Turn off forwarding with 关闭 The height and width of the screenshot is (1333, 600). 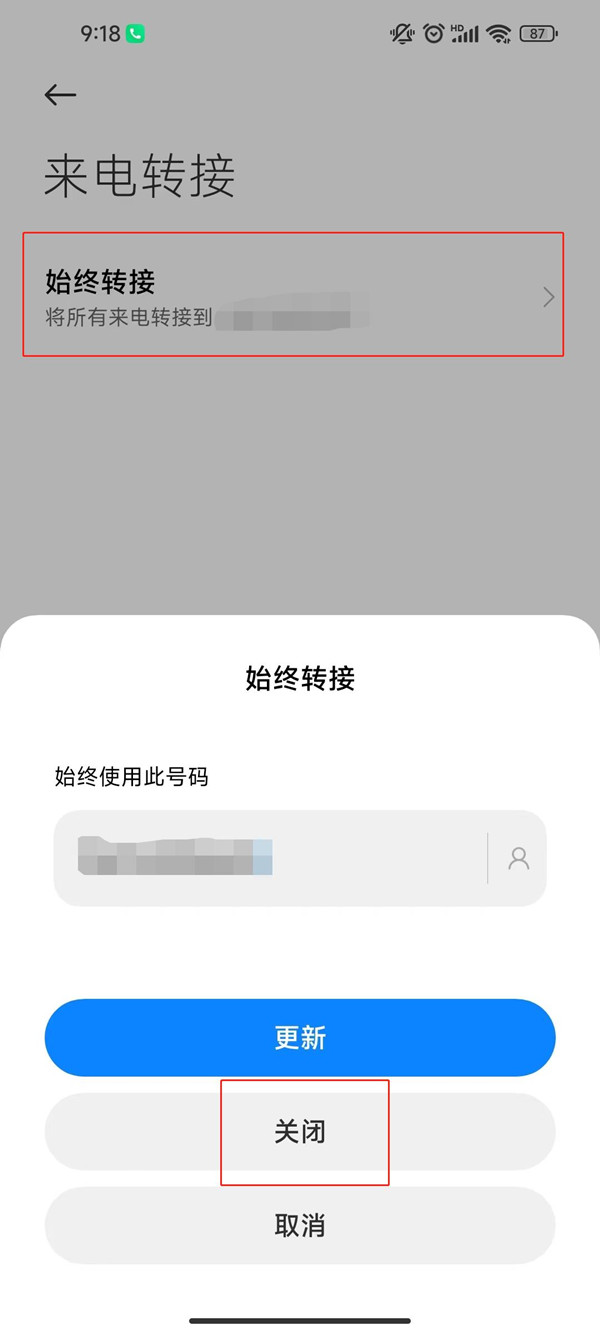(300, 1132)
